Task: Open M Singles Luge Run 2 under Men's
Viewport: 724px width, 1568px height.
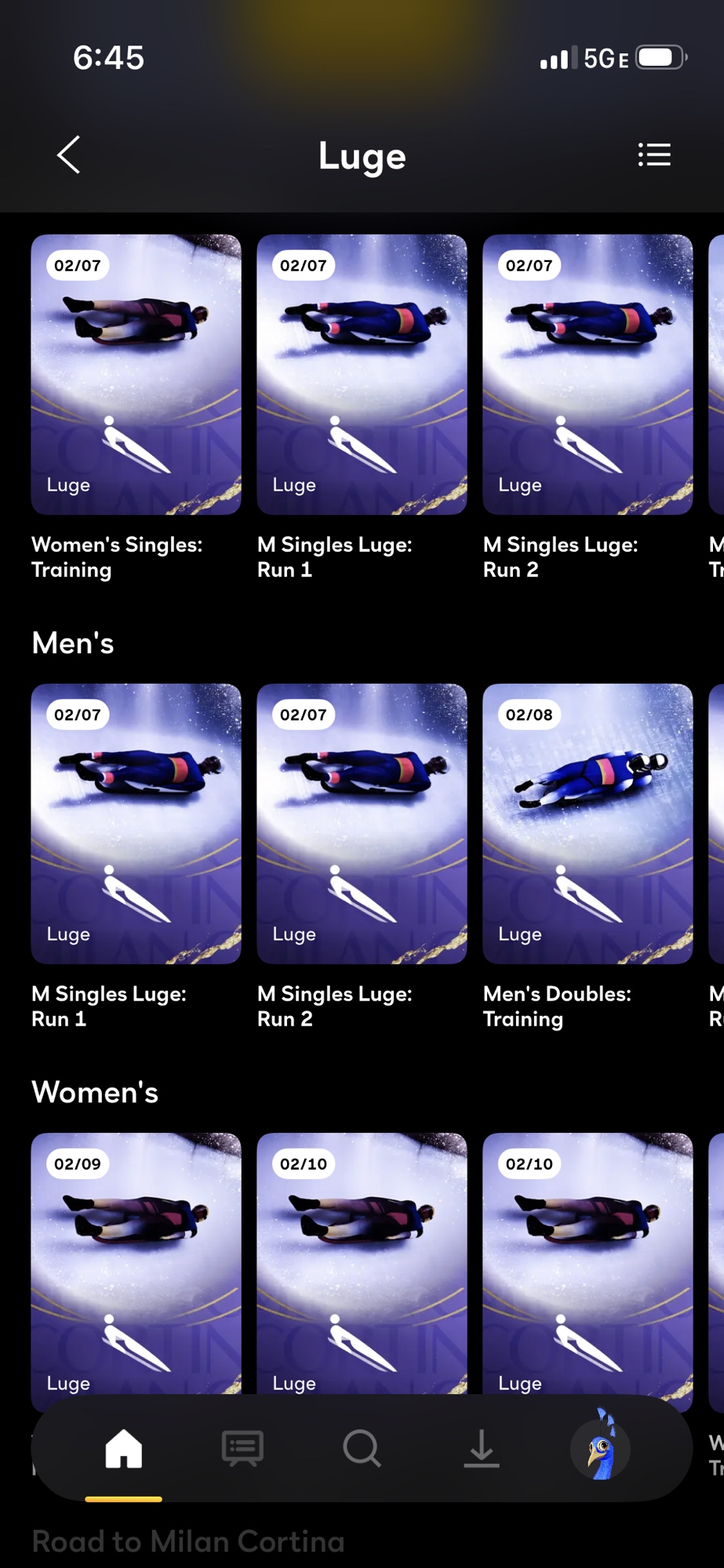Action: click(362, 823)
